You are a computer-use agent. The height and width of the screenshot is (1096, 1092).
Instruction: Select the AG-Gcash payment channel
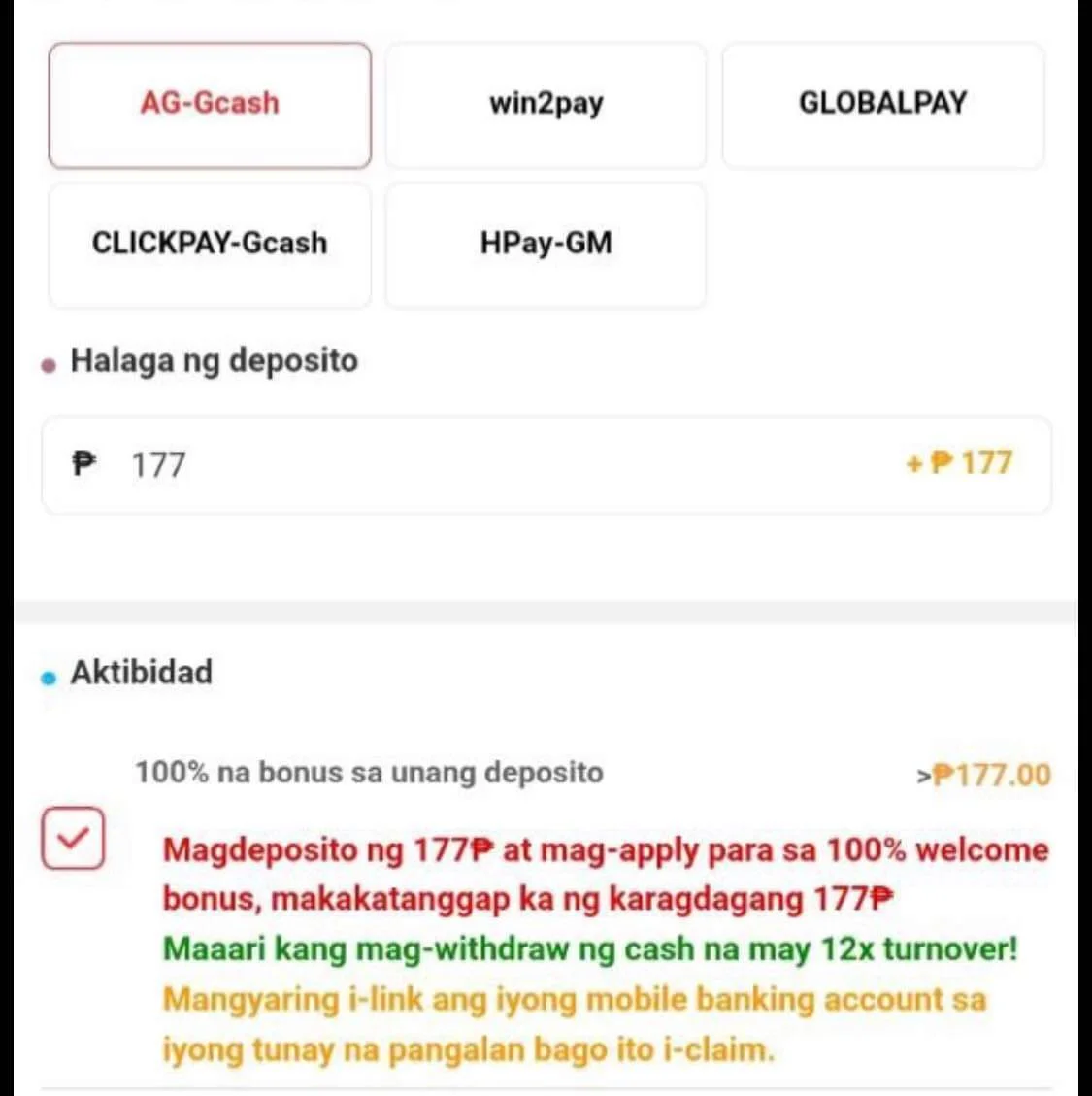210,105
